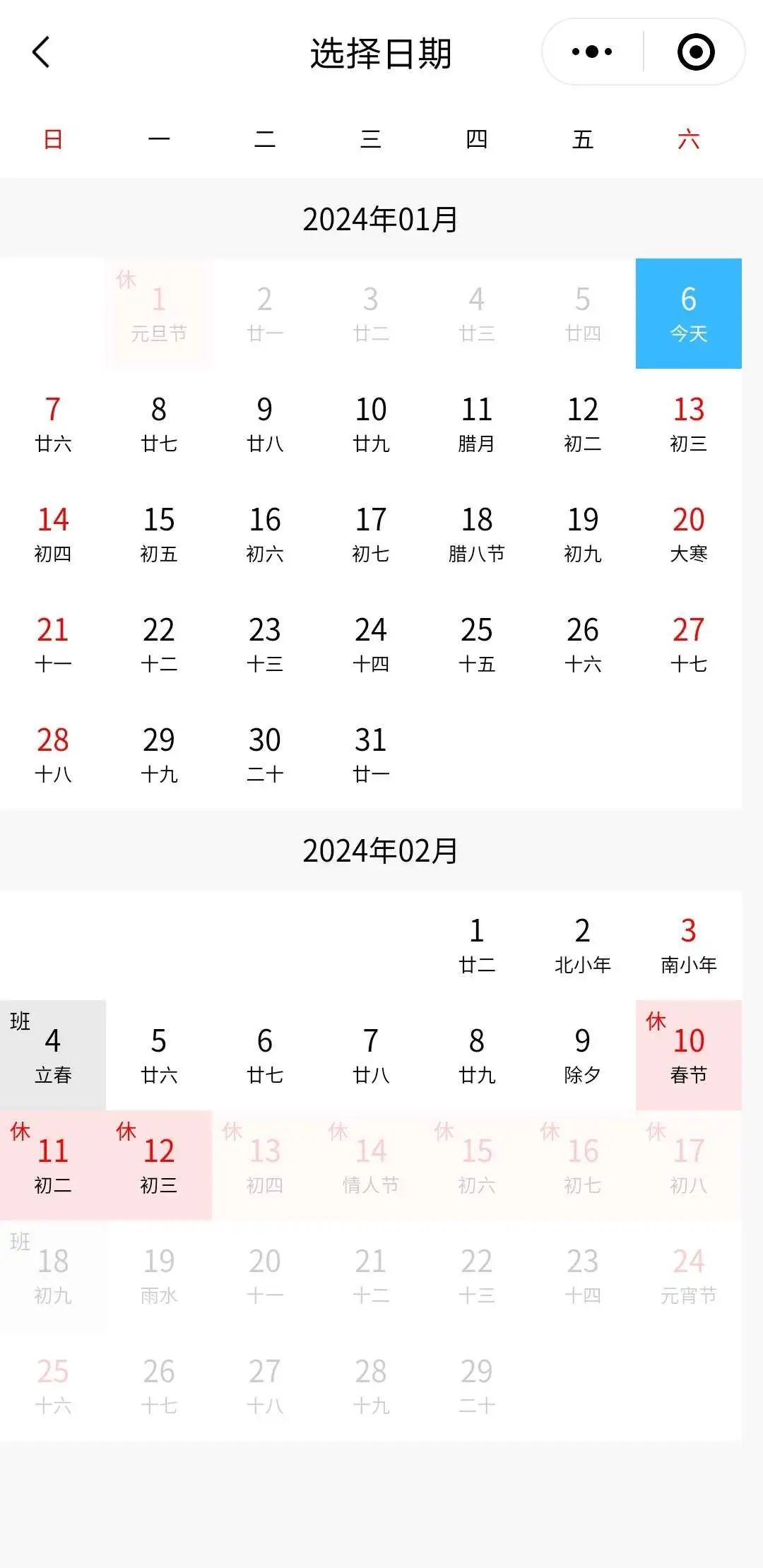Choose February 12 marked 初三
The image size is (763, 1568).
(159, 1165)
